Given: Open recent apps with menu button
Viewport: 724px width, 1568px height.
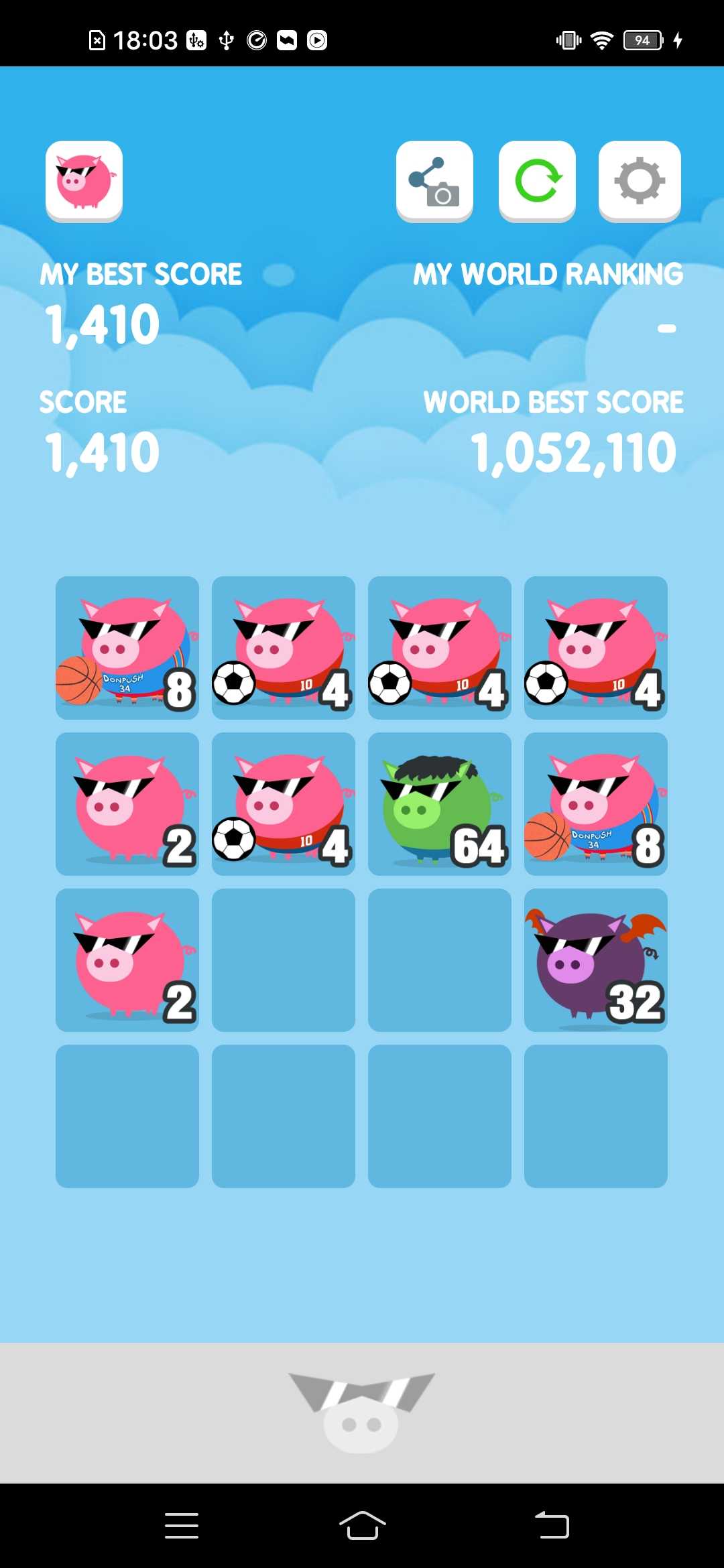Looking at the screenshot, I should (181, 1525).
